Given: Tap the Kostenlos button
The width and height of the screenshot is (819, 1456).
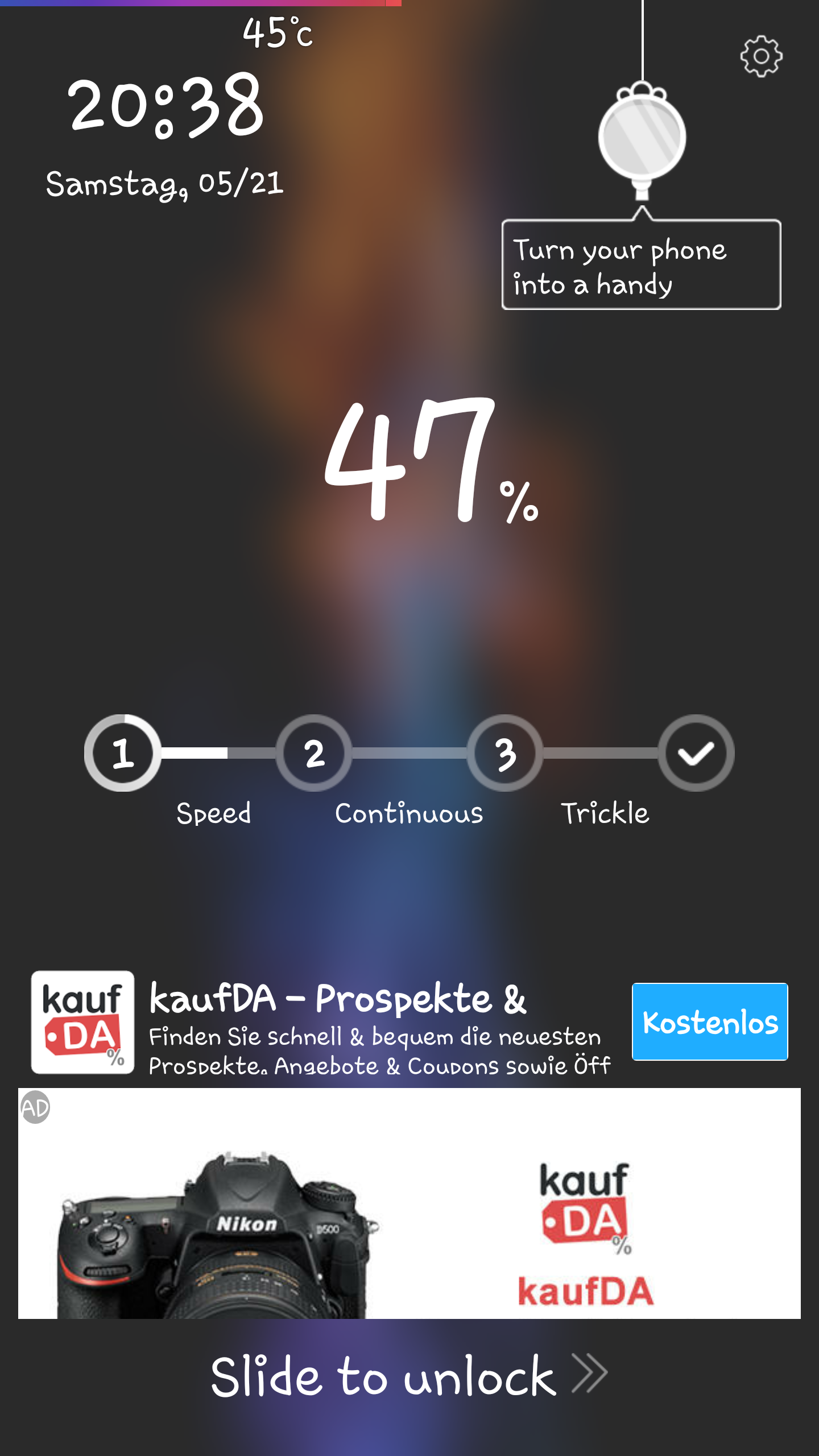Looking at the screenshot, I should [x=710, y=1021].
